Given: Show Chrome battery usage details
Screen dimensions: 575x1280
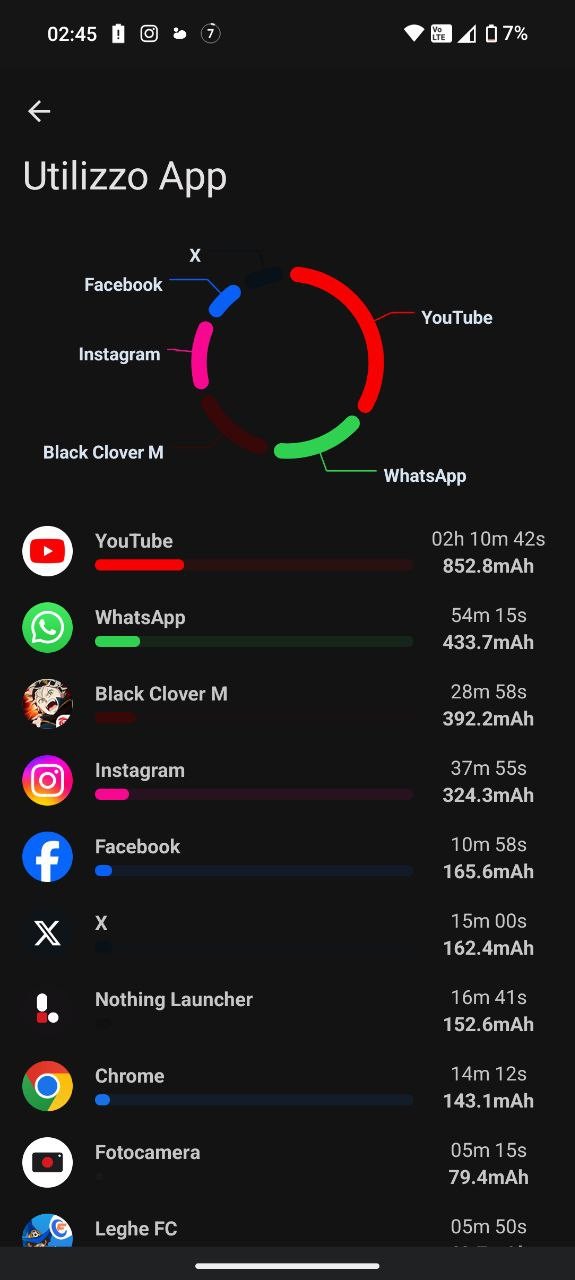Looking at the screenshot, I should pyautogui.click(x=287, y=1087).
